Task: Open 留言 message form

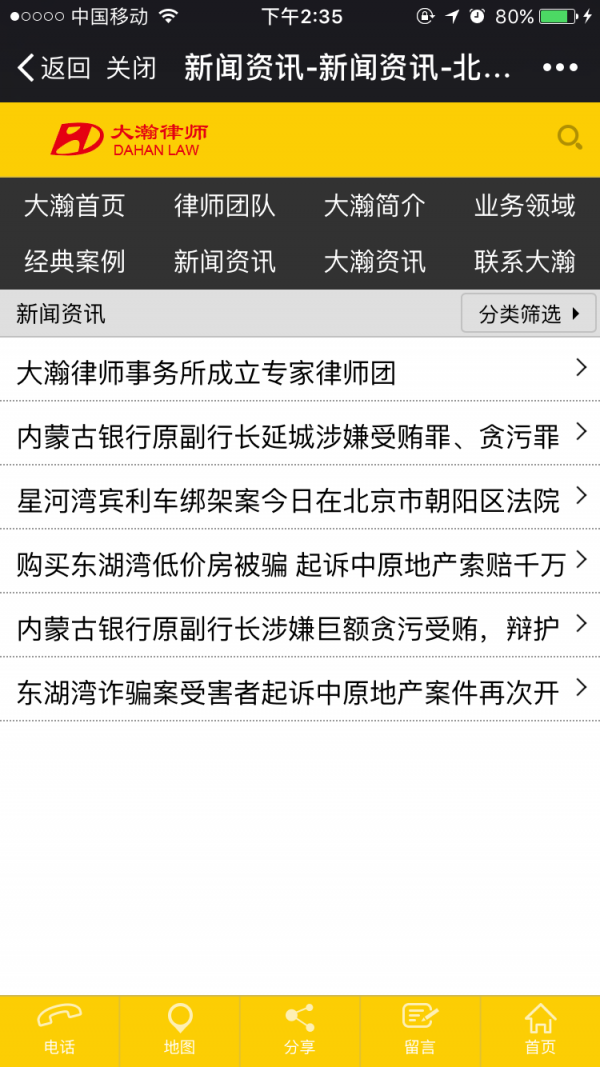Action: tap(420, 1031)
